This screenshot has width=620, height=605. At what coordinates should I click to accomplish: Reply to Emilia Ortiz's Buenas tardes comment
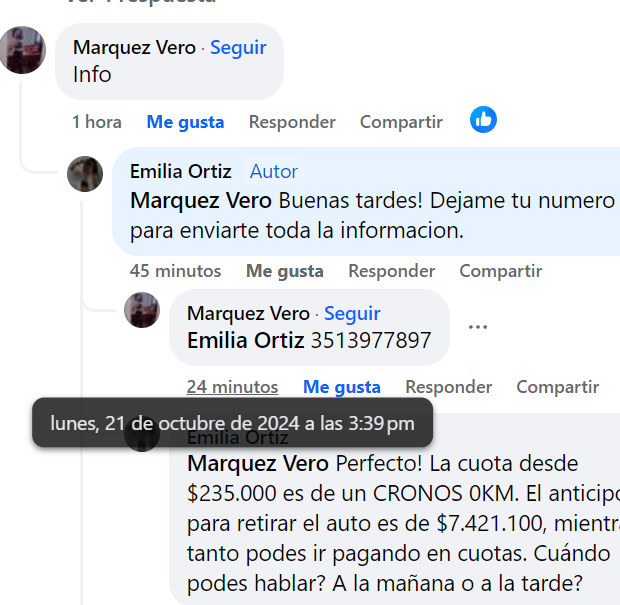point(391,271)
